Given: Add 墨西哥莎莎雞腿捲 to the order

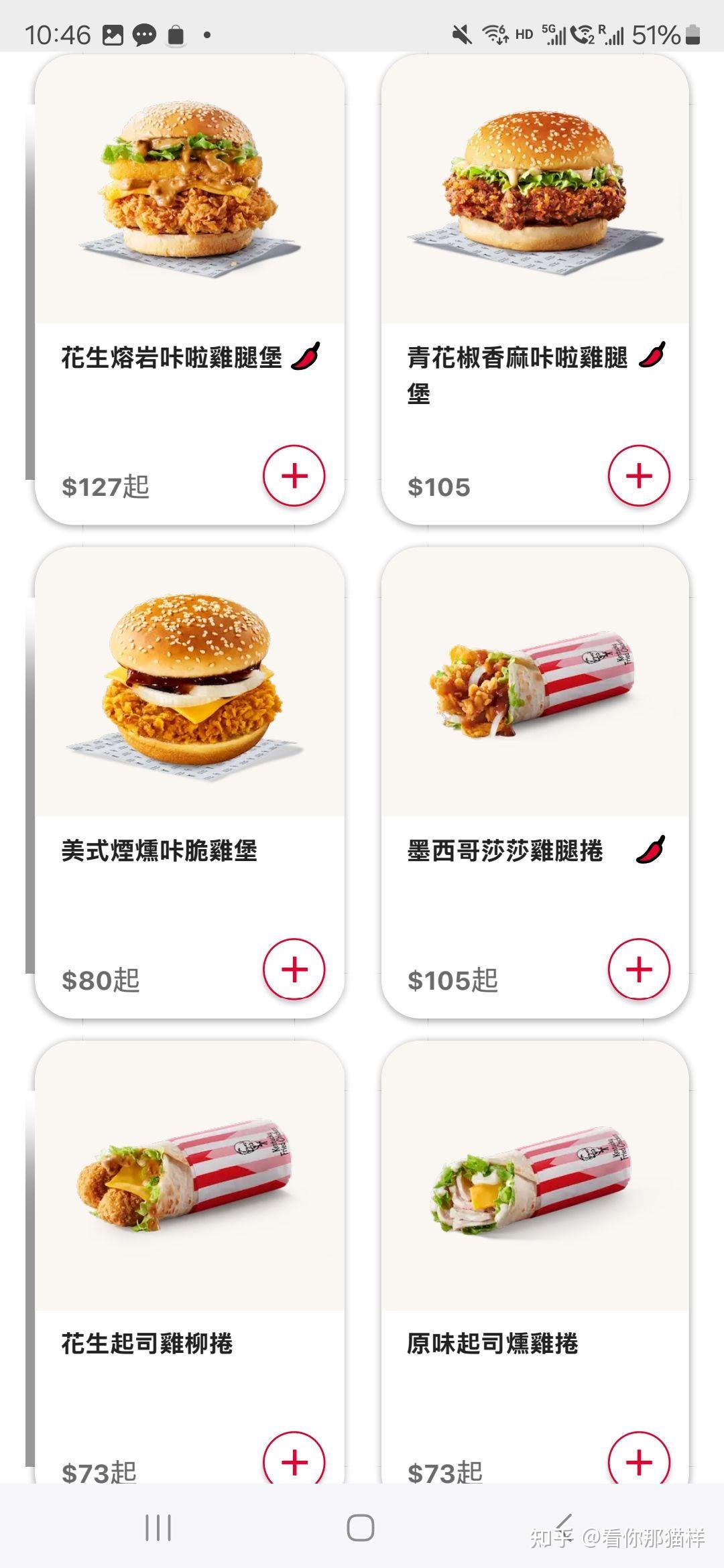Looking at the screenshot, I should point(639,969).
